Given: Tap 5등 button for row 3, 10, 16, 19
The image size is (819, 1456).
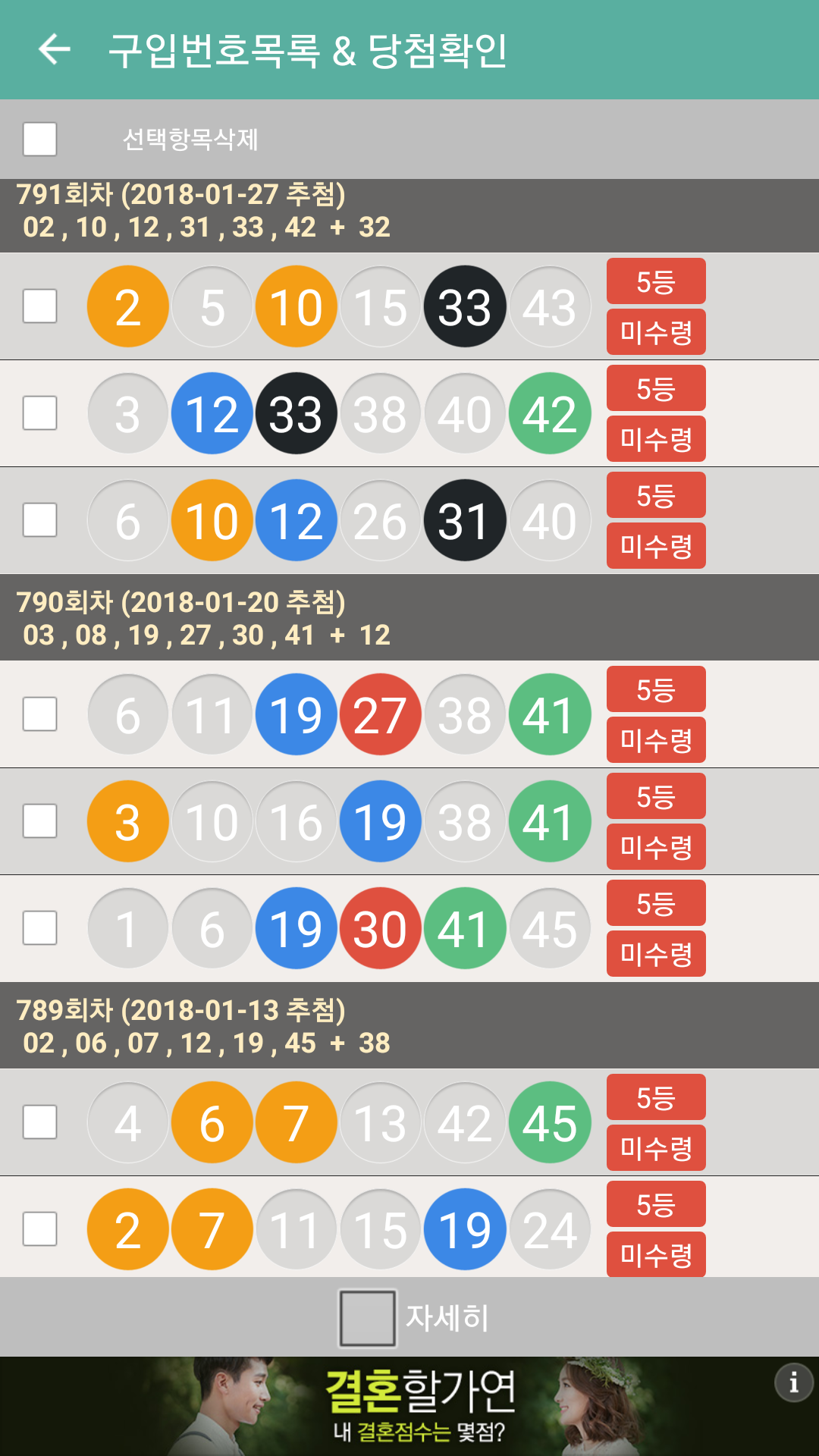Looking at the screenshot, I should 656,796.
